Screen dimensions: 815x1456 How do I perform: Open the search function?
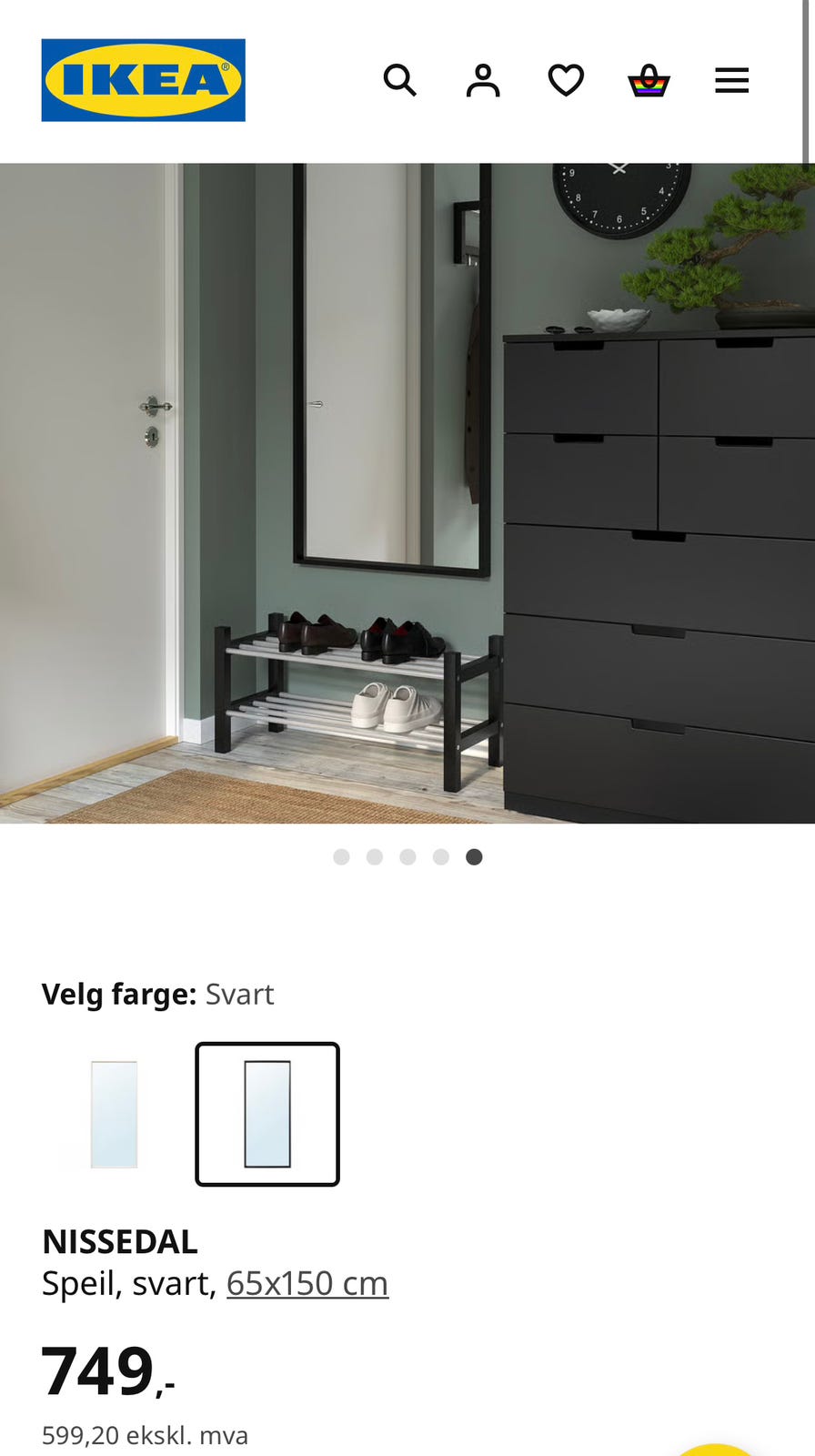click(399, 80)
